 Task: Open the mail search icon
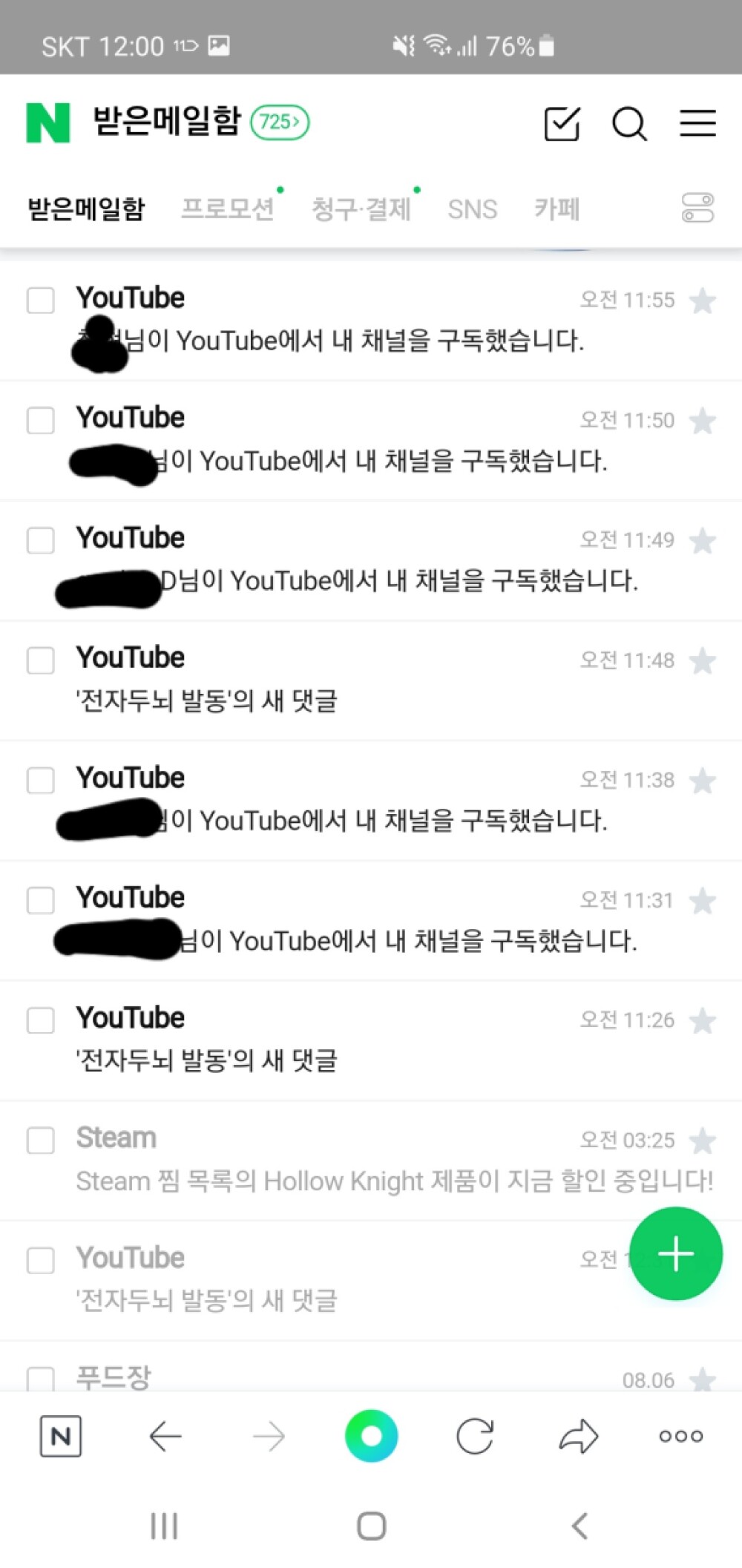click(x=629, y=123)
